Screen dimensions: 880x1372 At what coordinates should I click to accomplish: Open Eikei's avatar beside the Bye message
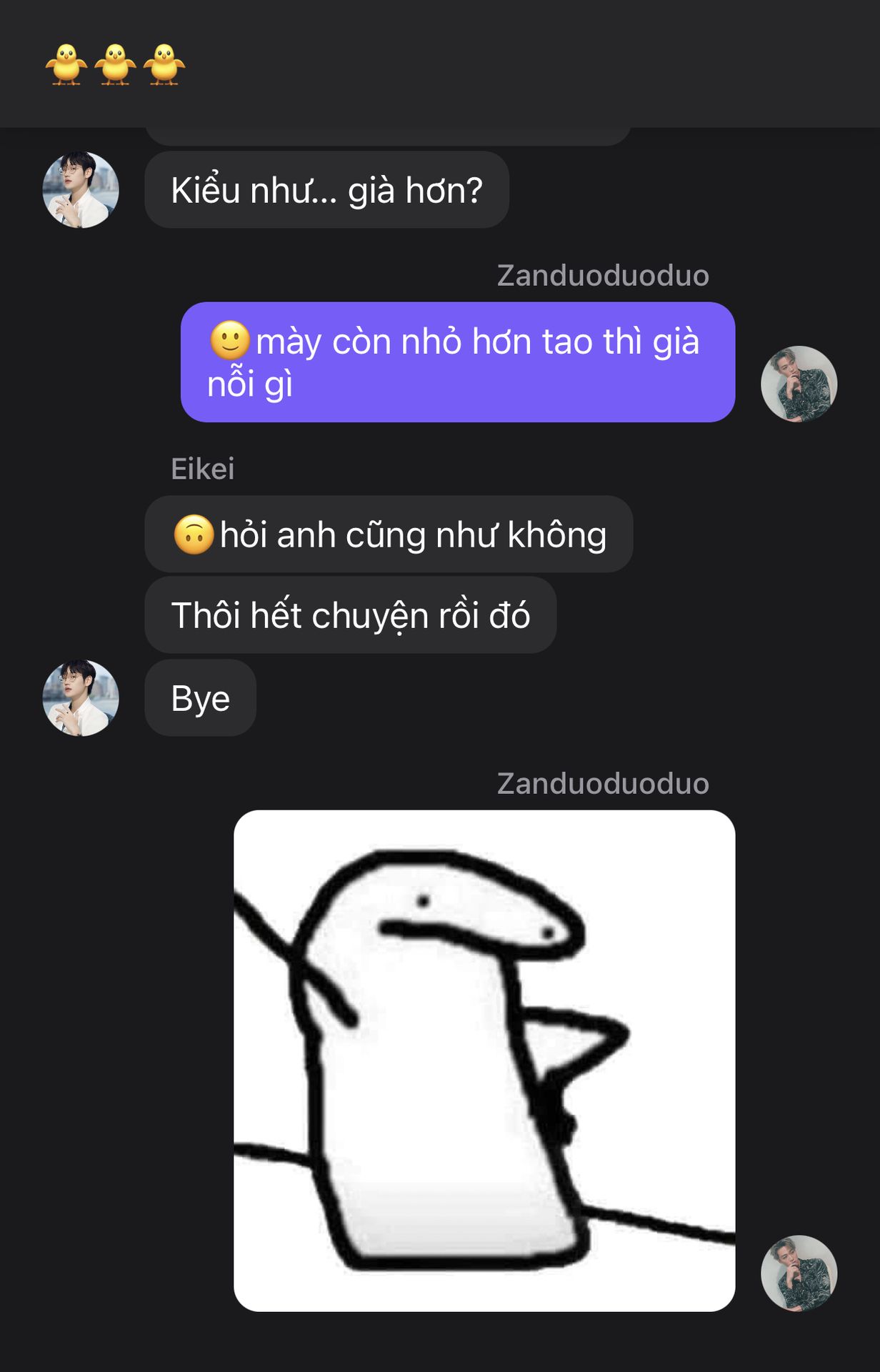[81, 698]
